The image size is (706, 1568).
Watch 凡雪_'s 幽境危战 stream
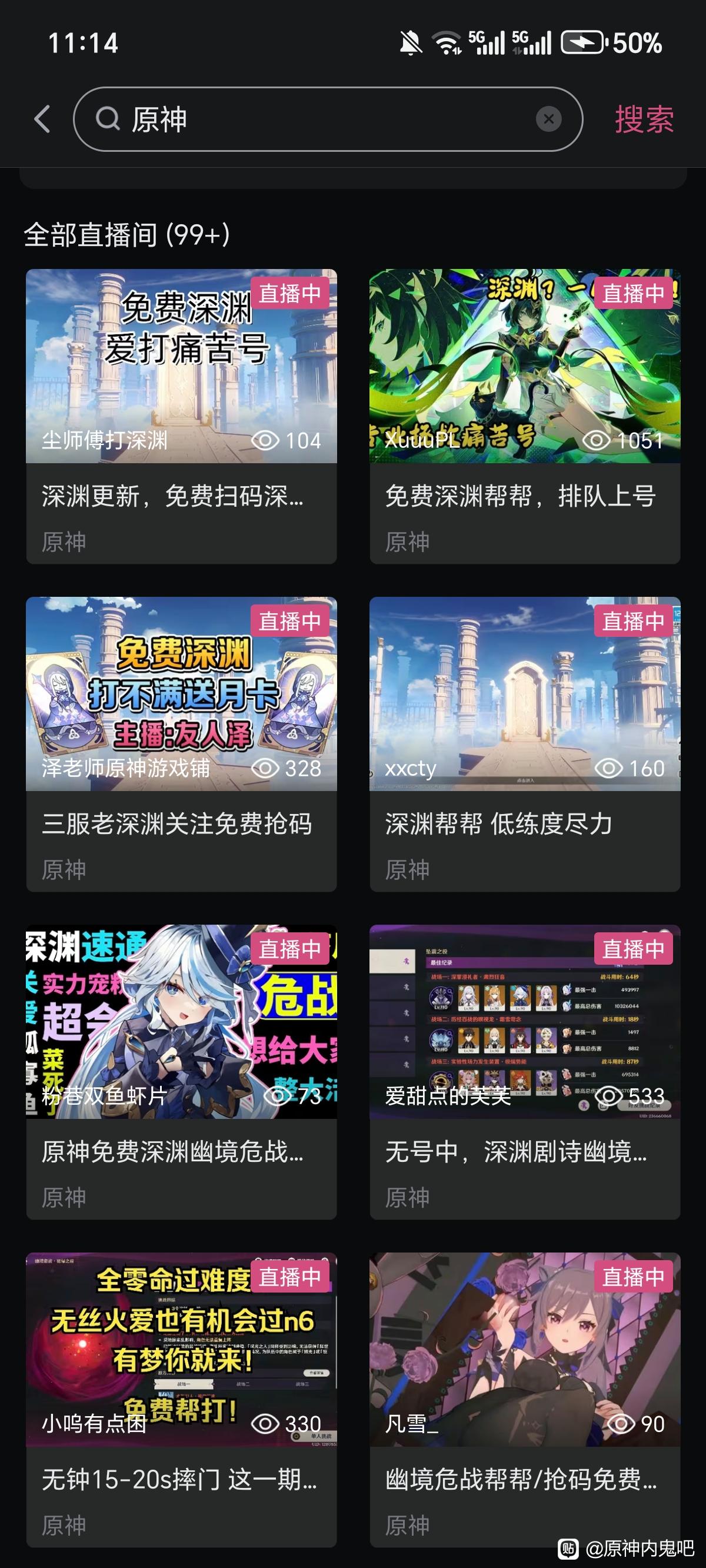pyautogui.click(x=525, y=1350)
